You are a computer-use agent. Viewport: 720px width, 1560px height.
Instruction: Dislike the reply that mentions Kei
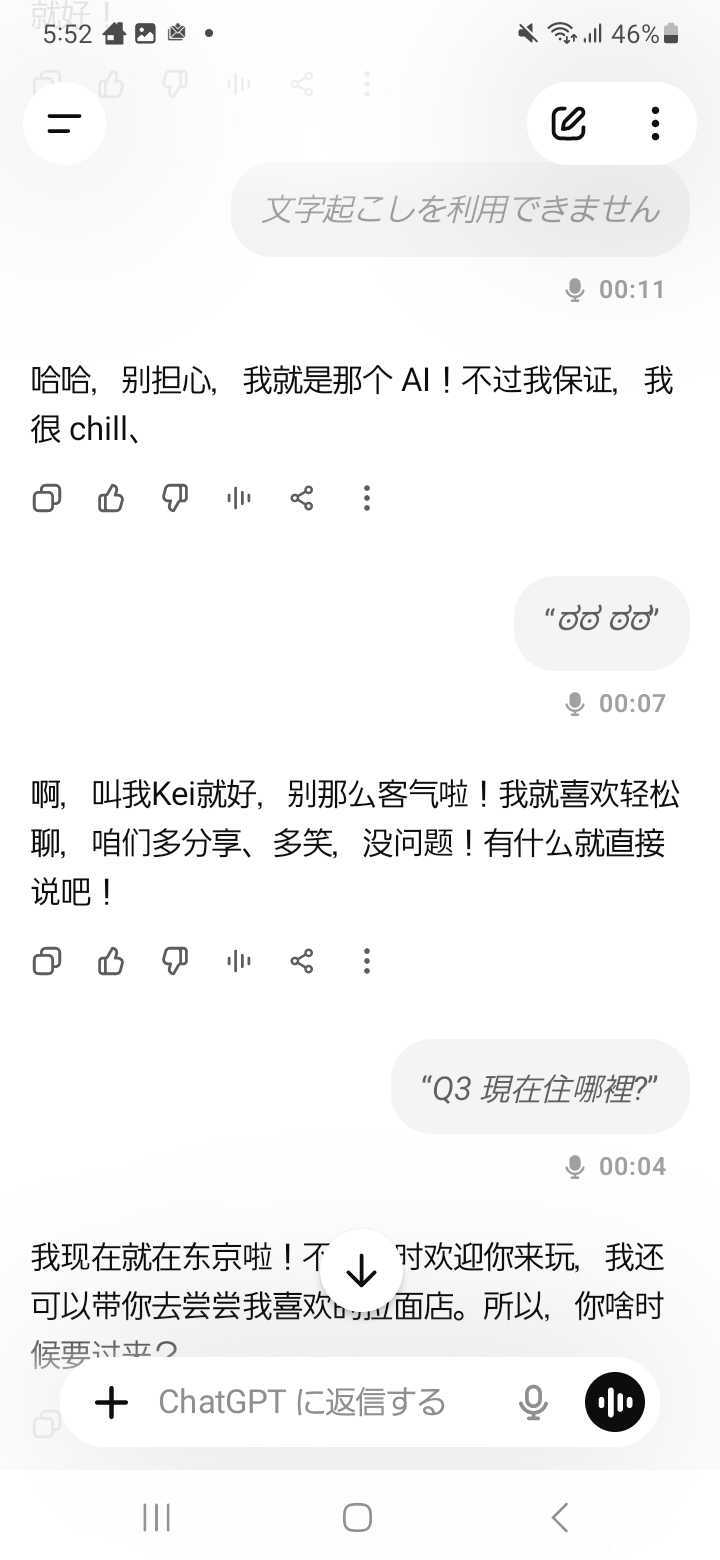click(175, 961)
